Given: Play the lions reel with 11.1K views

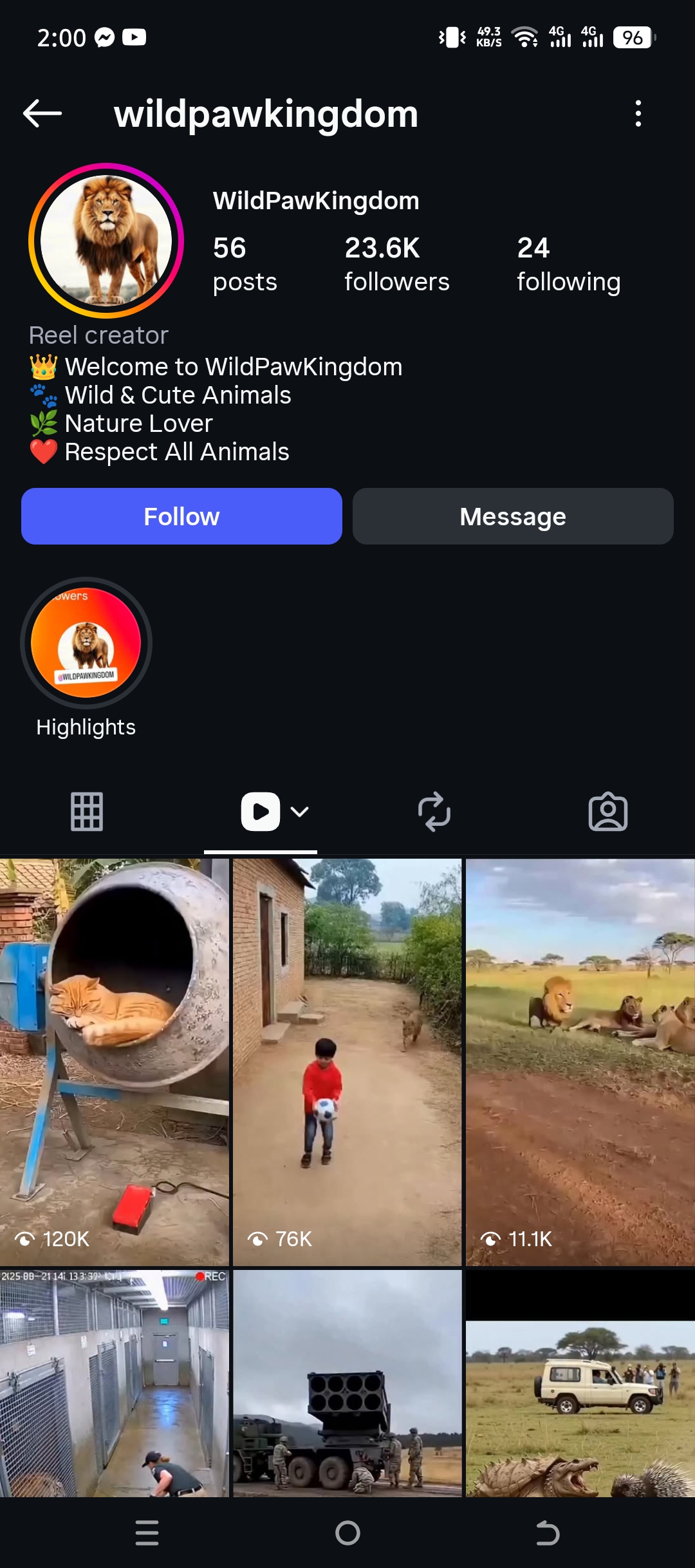Looking at the screenshot, I should pos(580,1062).
